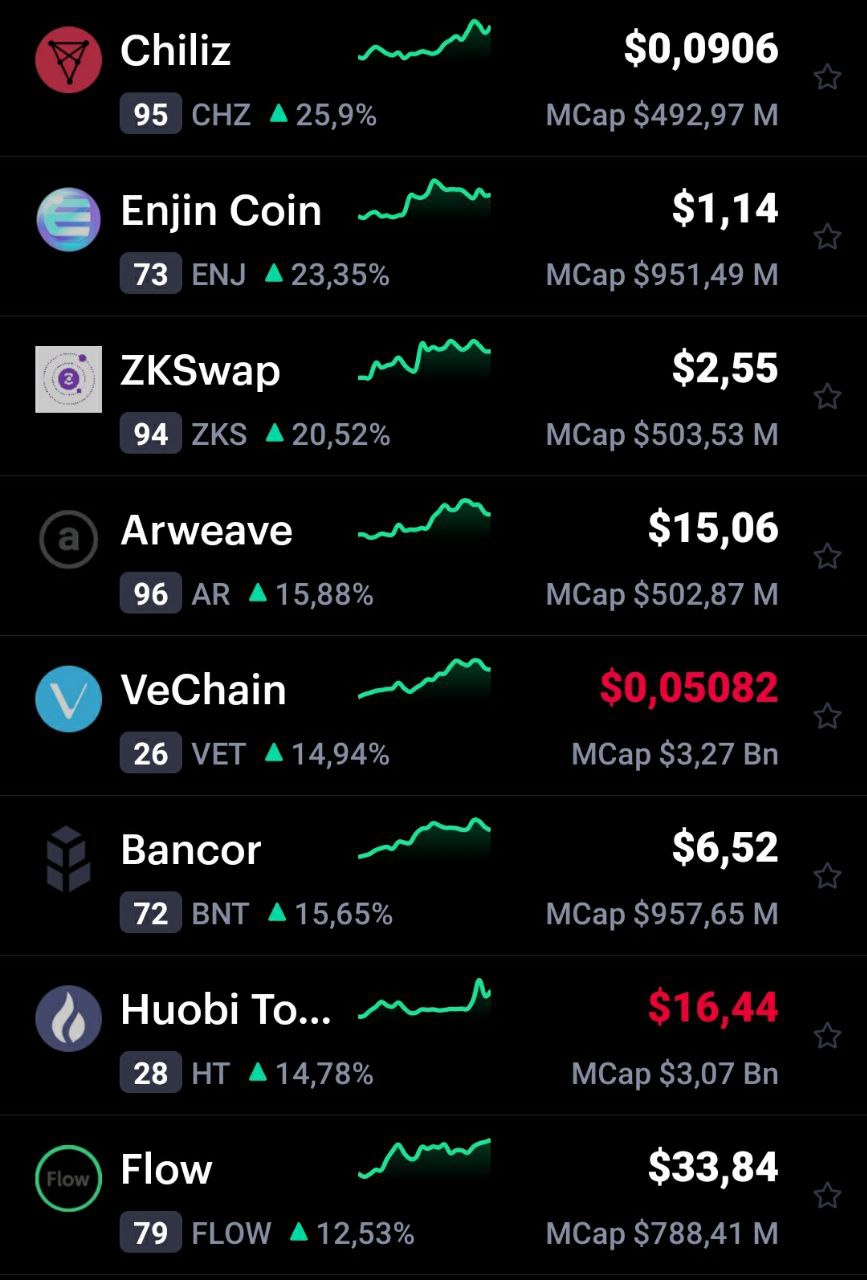Add Bancor to the watchlist star
The image size is (867, 1280).
(x=827, y=876)
